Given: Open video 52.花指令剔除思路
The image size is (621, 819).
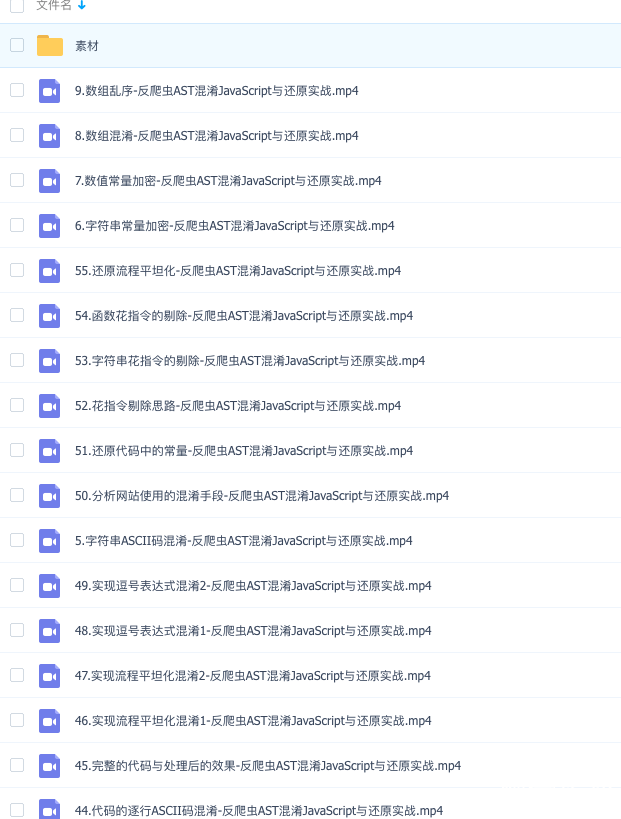Looking at the screenshot, I should pos(237,406).
